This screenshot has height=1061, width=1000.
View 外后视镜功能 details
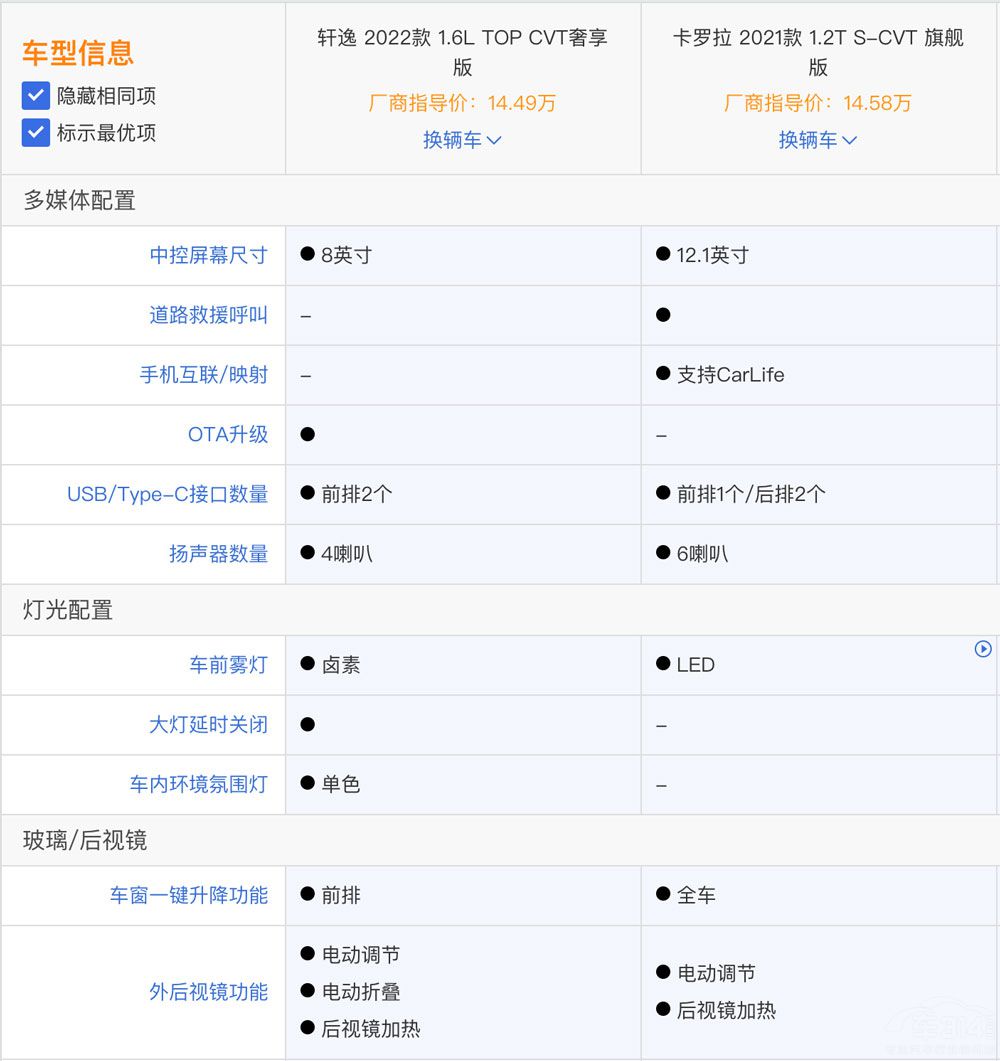pos(208,992)
